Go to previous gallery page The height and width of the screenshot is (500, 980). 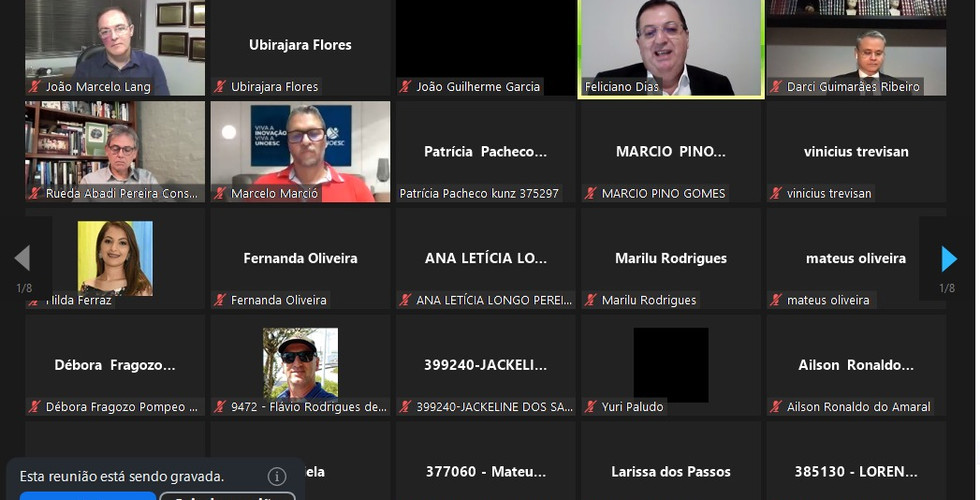point(22,259)
